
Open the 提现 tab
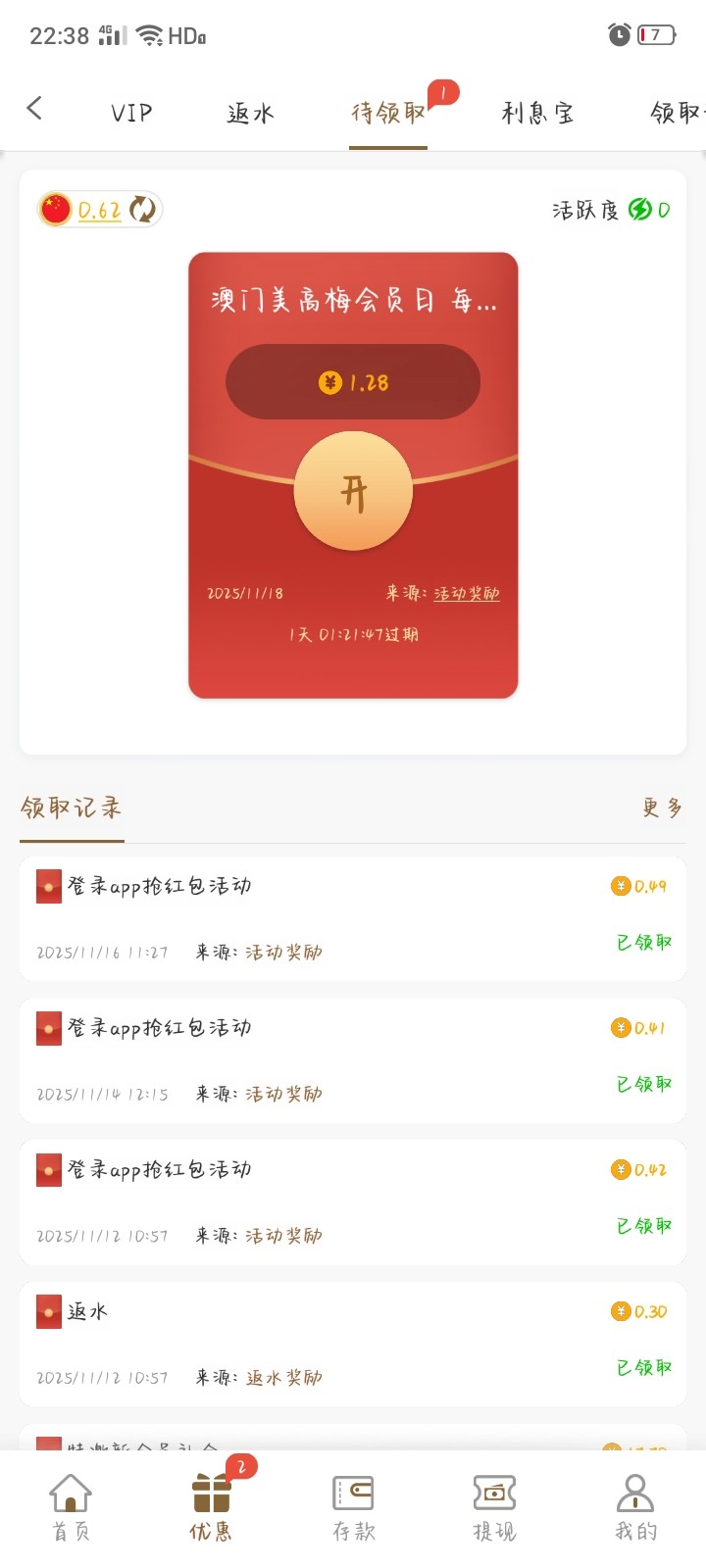point(494,1507)
